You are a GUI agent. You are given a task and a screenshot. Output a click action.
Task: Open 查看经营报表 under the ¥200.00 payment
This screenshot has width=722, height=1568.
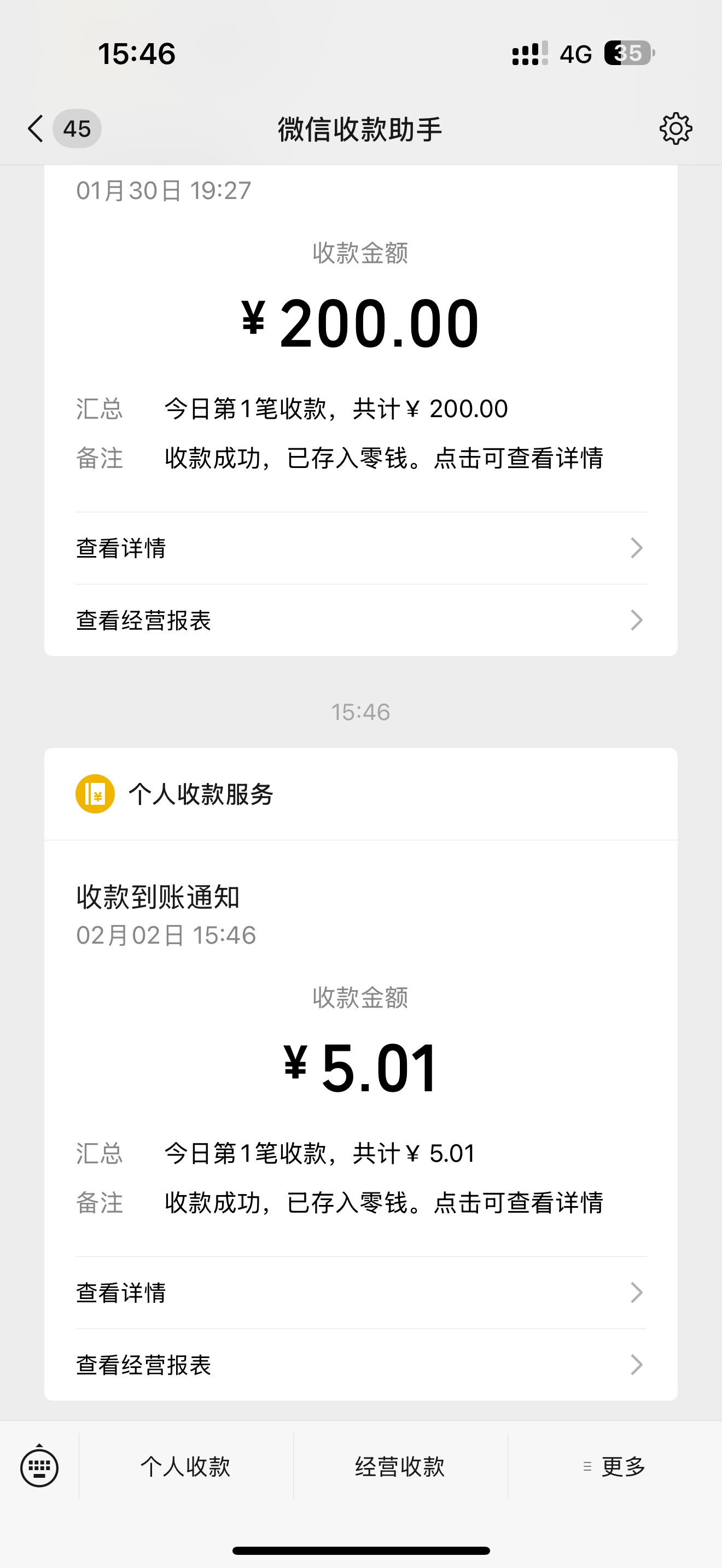click(x=360, y=621)
